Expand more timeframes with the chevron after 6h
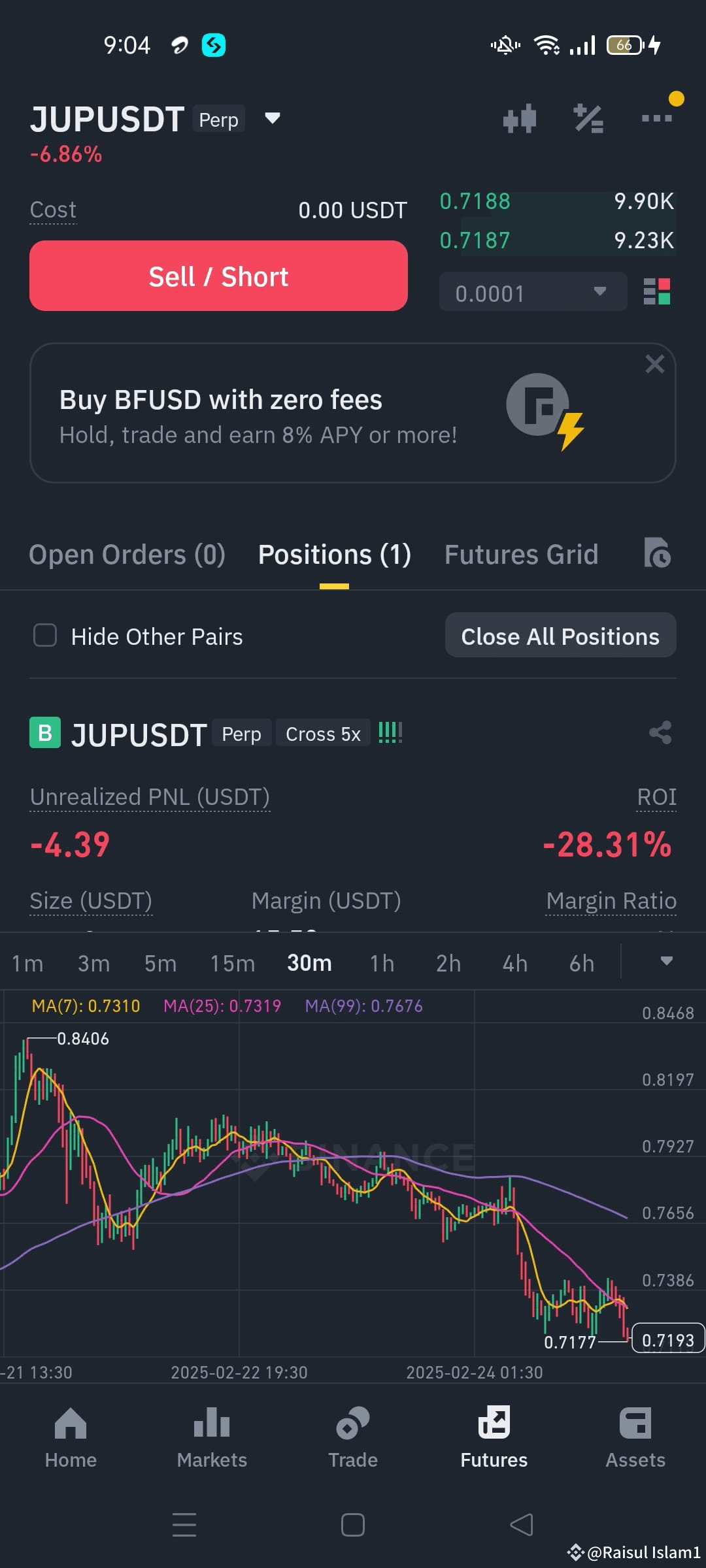The width and height of the screenshot is (706, 1568). (x=666, y=962)
